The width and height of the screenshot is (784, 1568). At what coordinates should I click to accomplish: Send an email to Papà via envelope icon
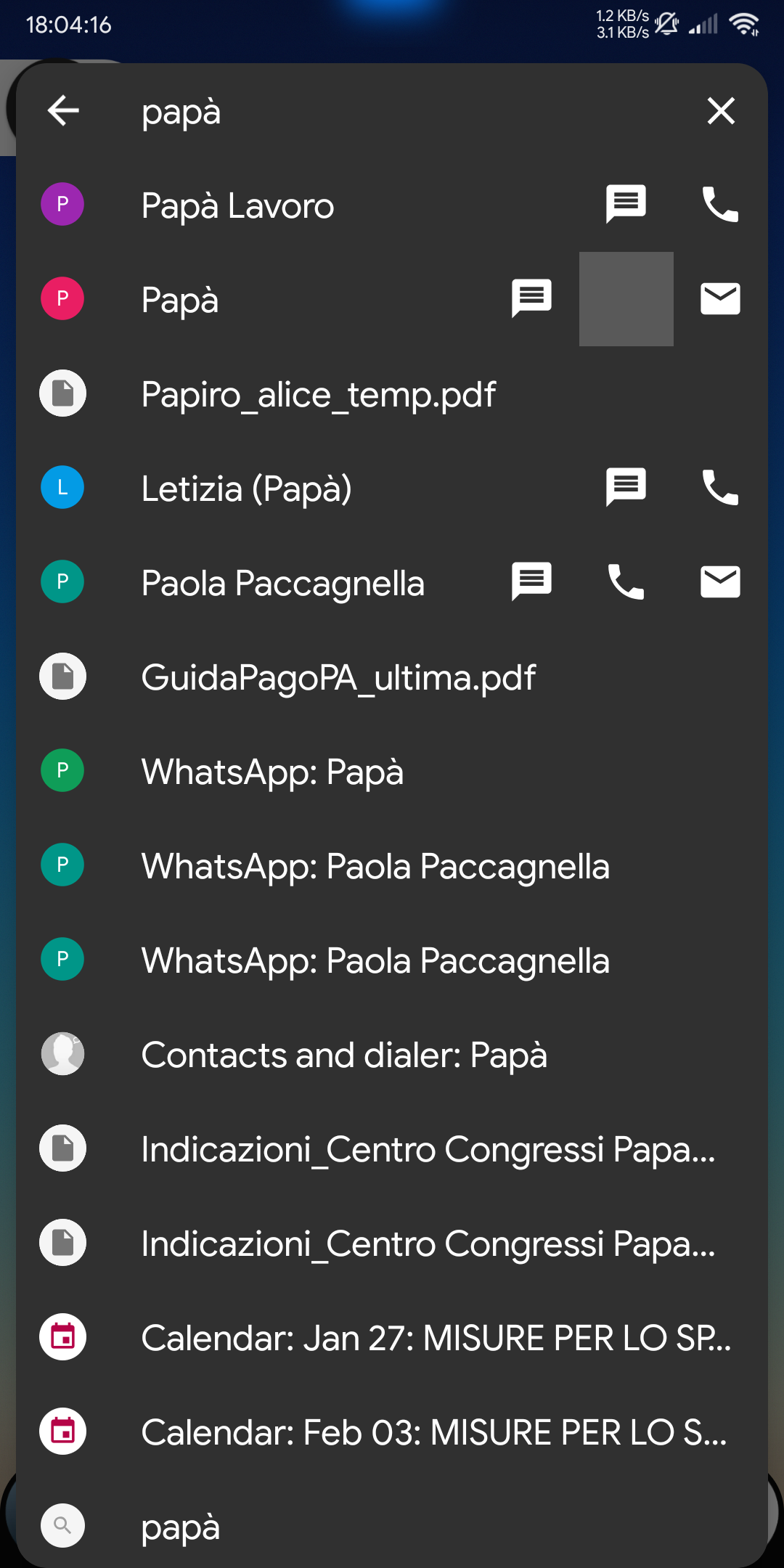pos(720,298)
